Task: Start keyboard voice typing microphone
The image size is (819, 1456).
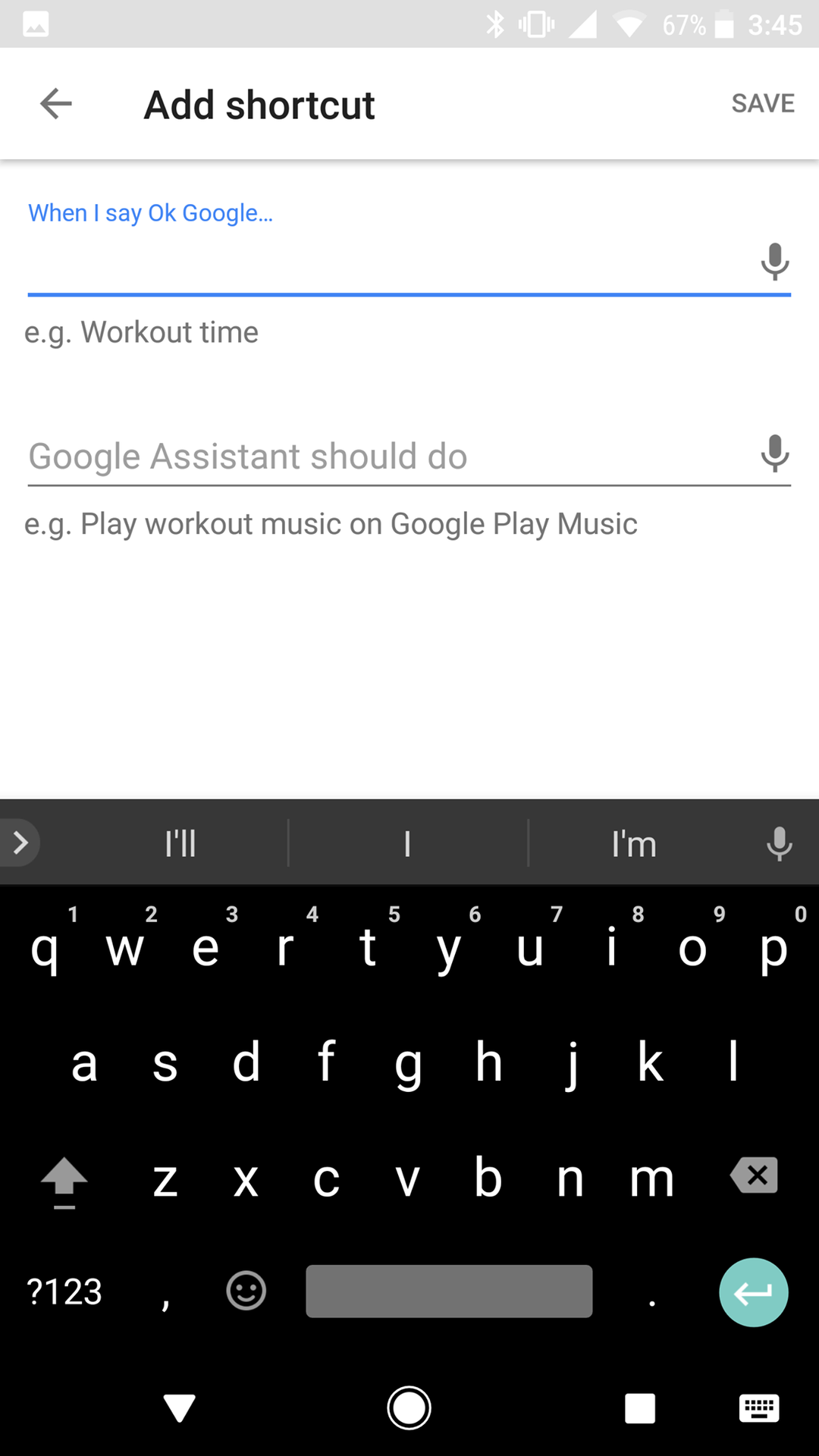Action: pos(779,843)
